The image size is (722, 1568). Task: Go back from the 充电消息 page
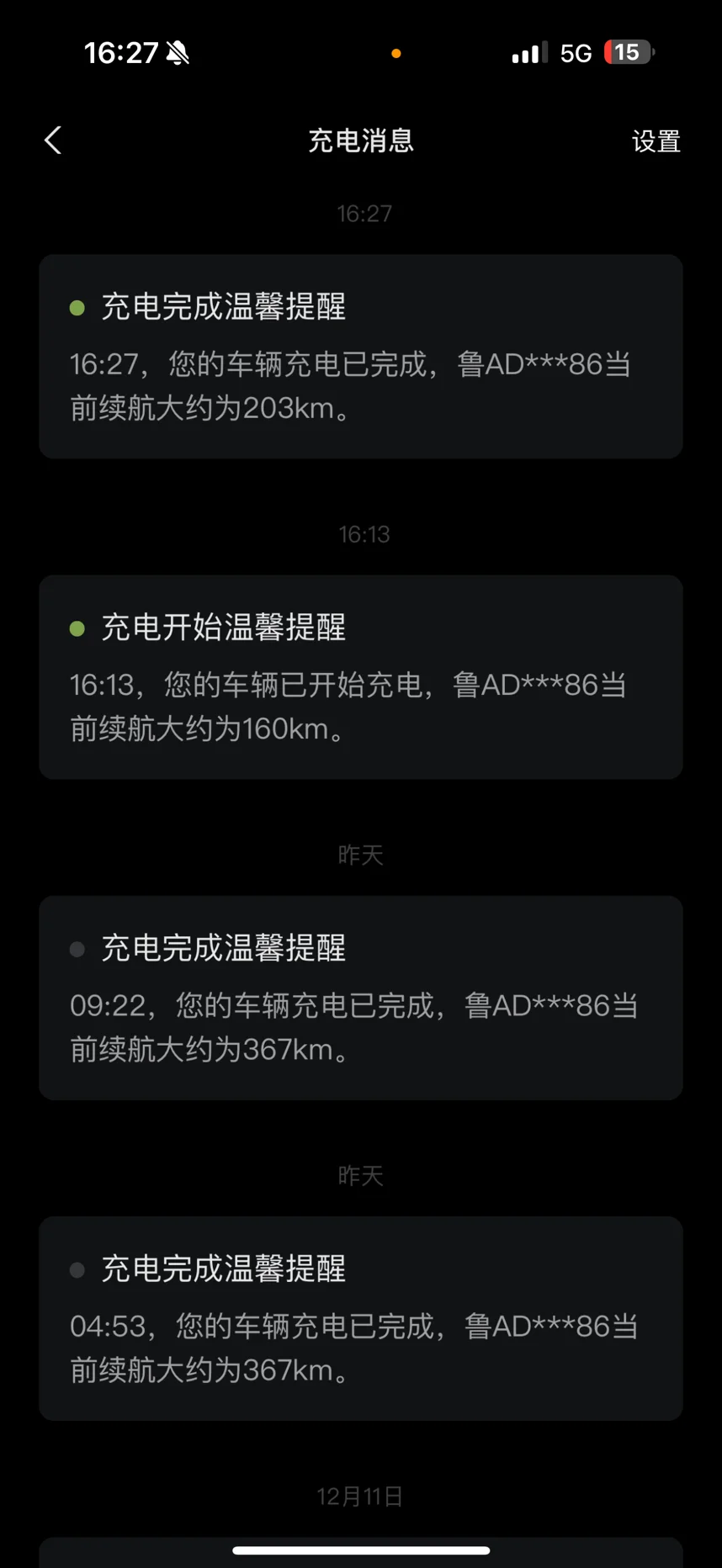tap(53, 140)
